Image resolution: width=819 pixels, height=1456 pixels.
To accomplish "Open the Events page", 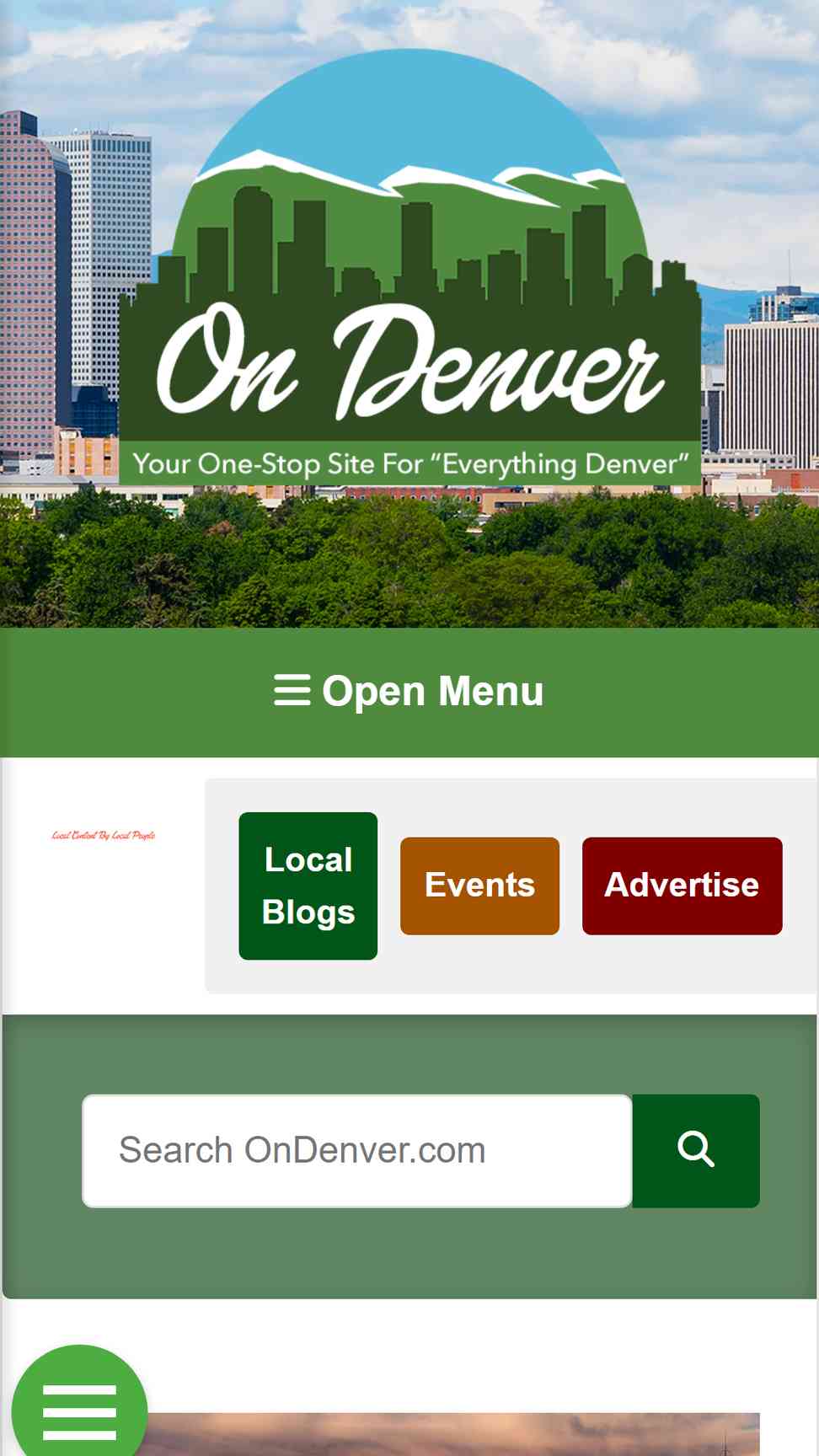I will tap(479, 886).
